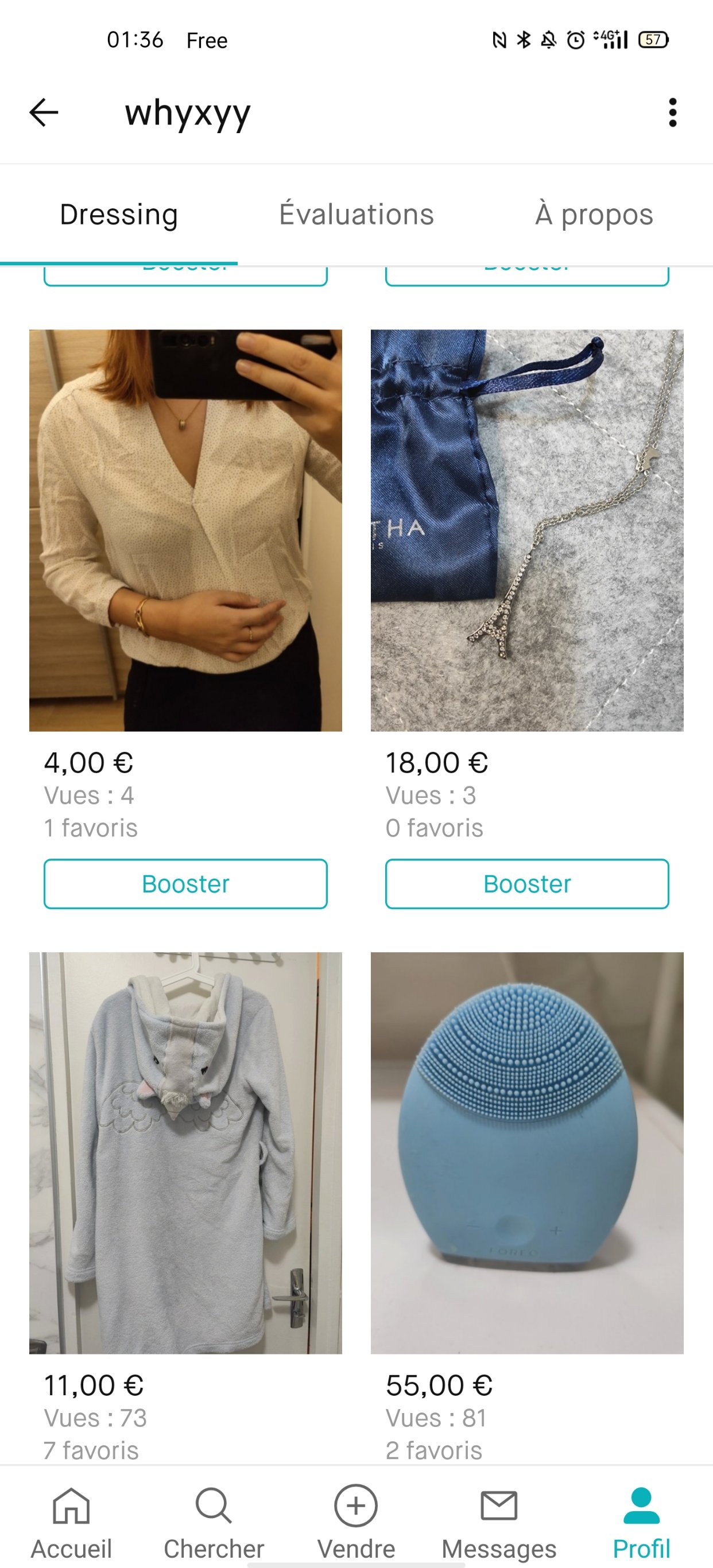This screenshot has height=1568, width=713.
Task: Open the Messages tab
Action: click(x=499, y=1522)
